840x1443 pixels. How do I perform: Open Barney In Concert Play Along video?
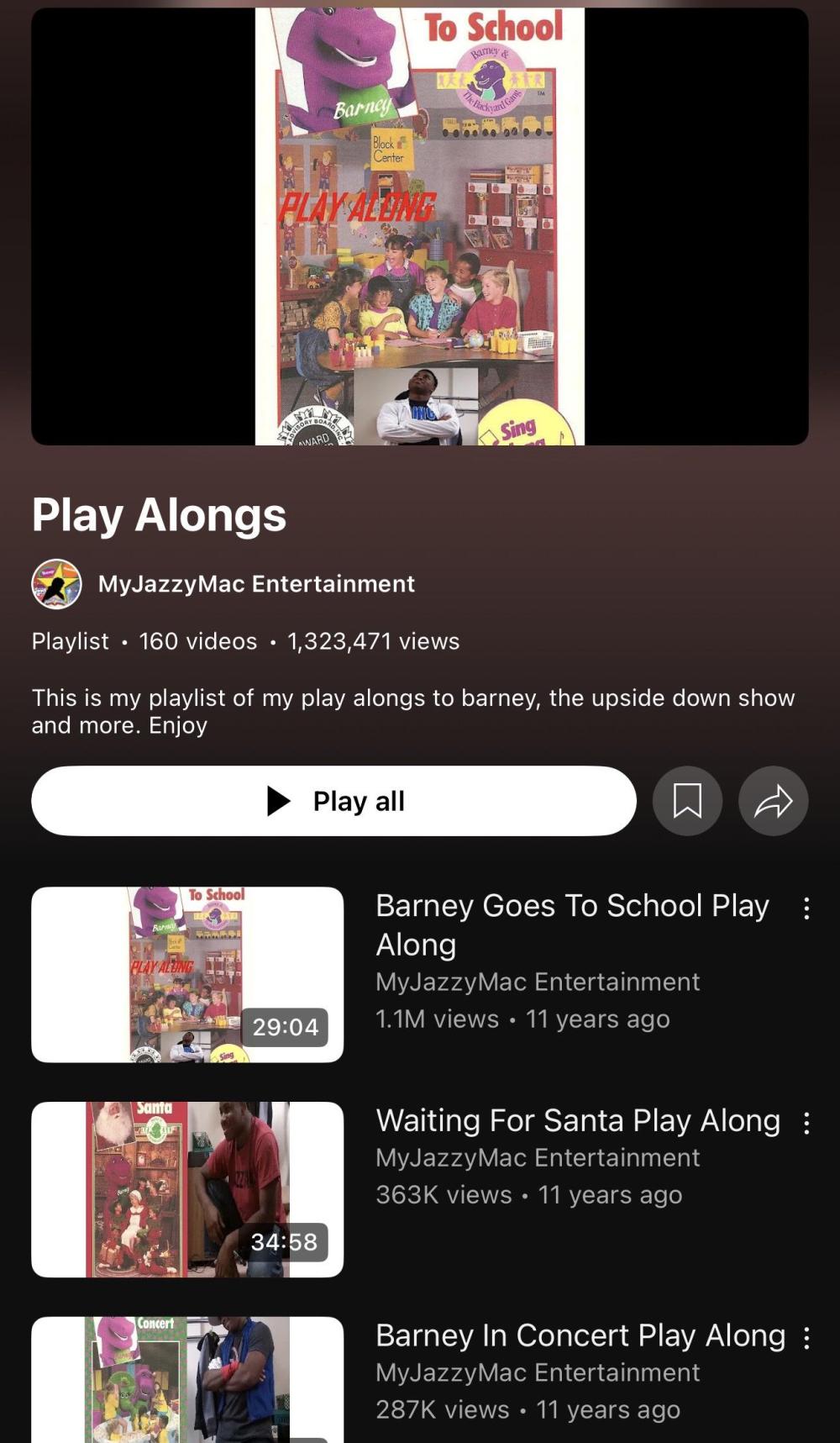(580, 1335)
